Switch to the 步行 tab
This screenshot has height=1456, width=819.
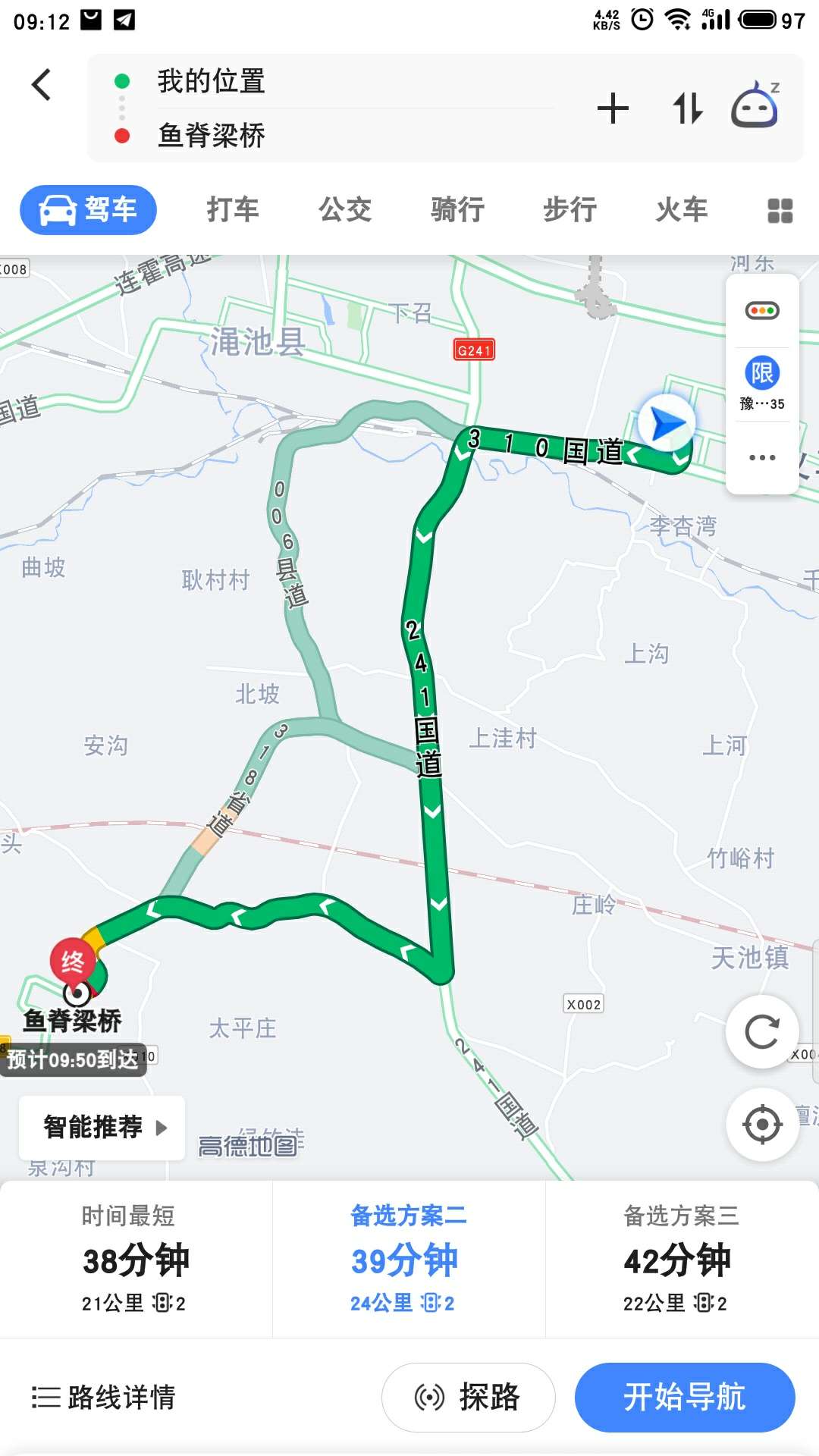pyautogui.click(x=570, y=209)
